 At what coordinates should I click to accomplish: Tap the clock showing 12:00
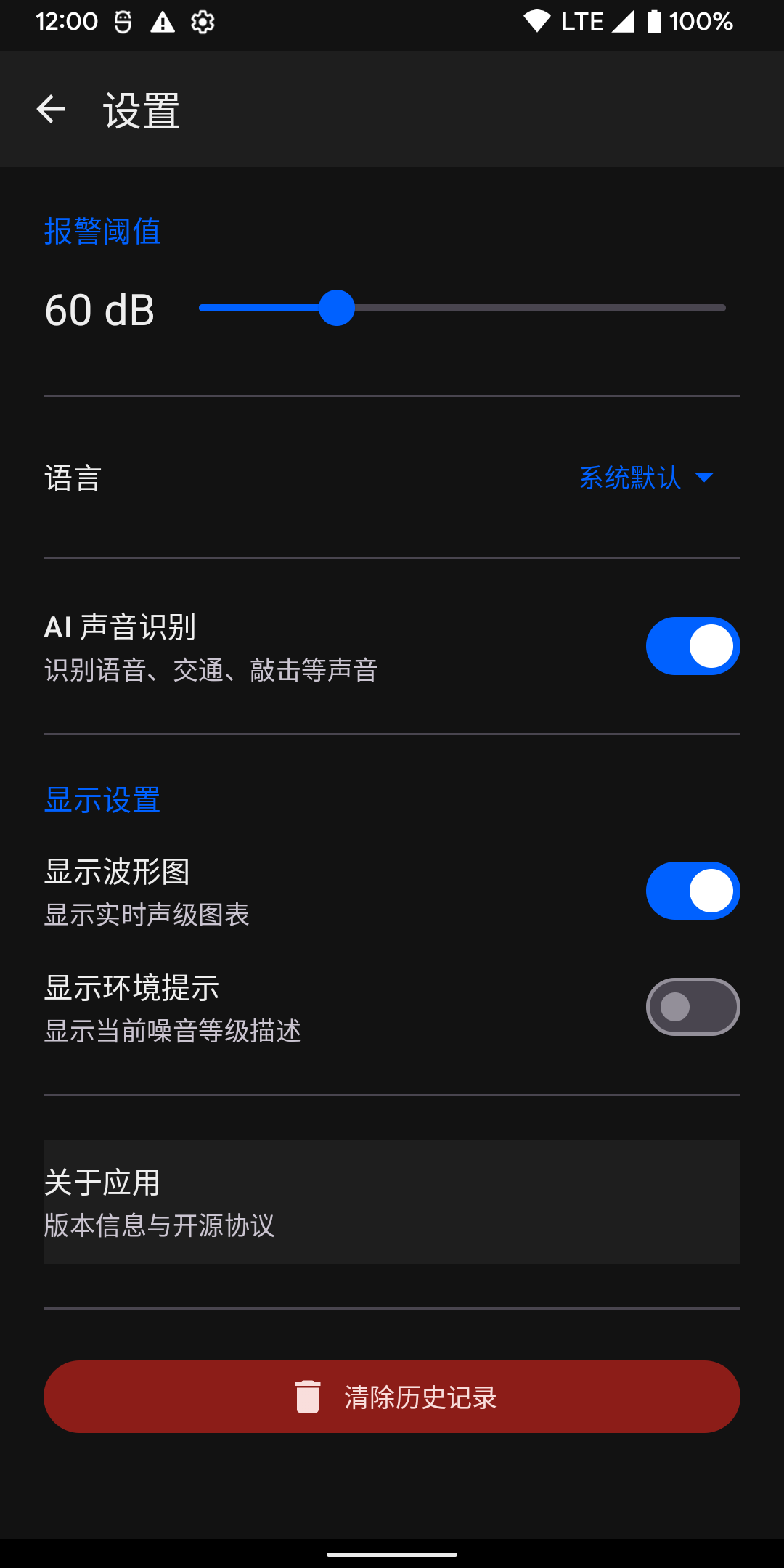68,22
